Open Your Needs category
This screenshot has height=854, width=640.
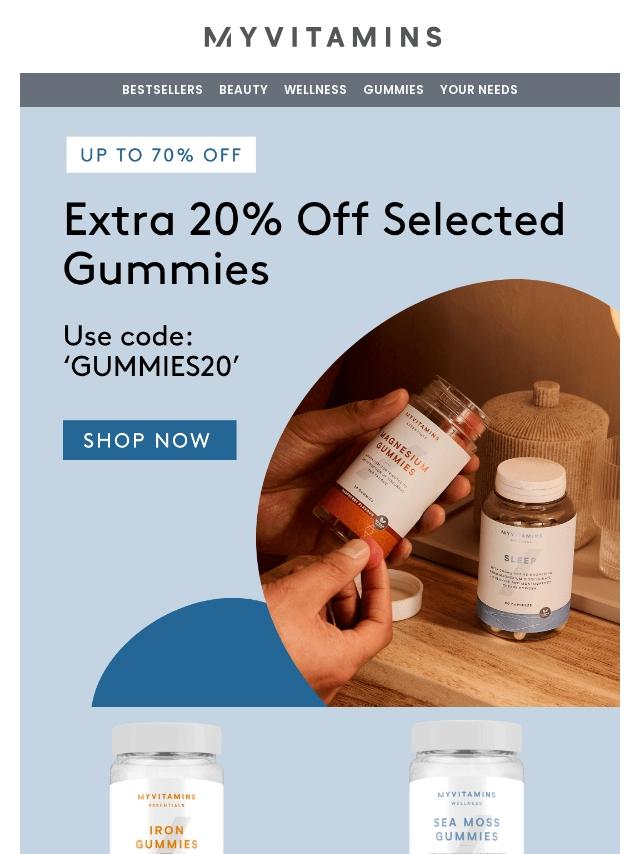478,90
